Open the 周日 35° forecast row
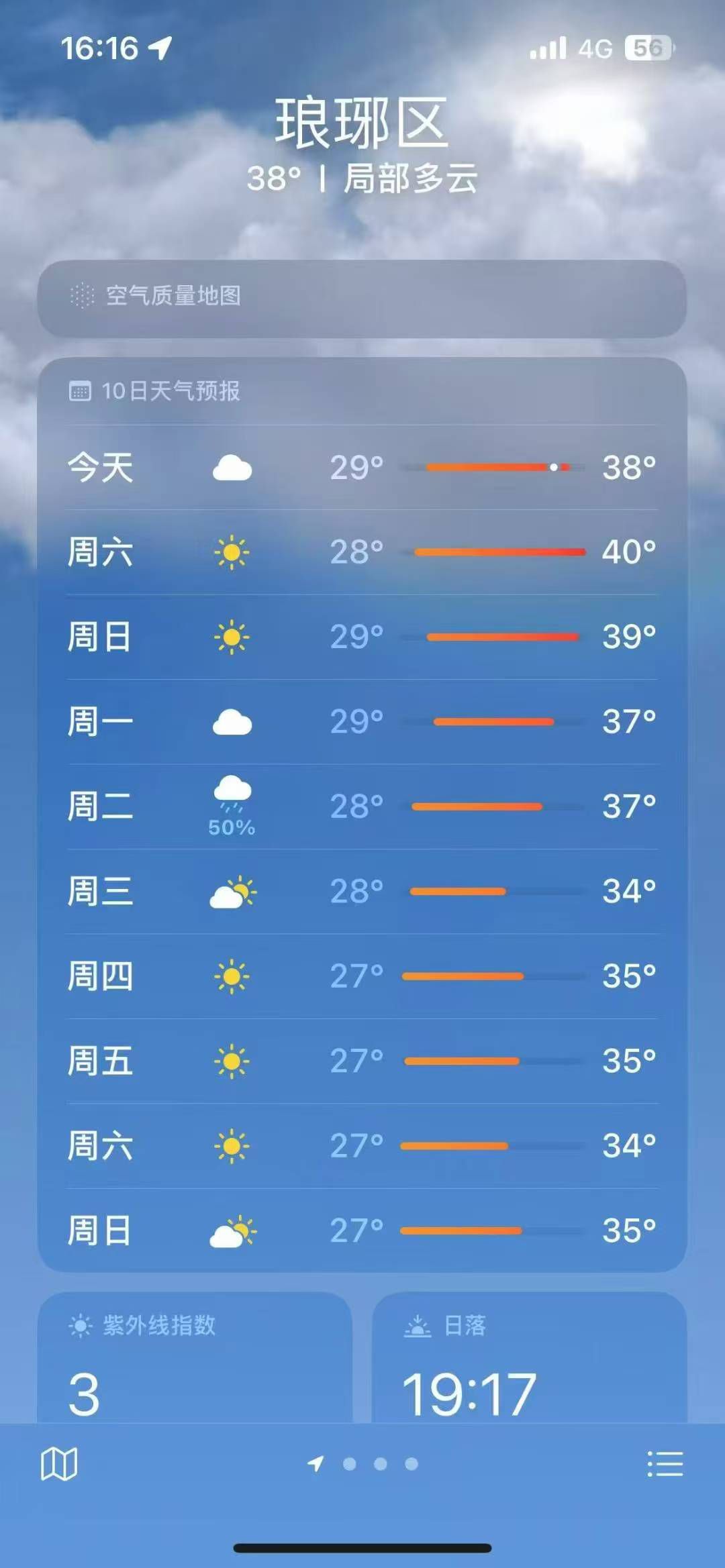 coord(362,1231)
